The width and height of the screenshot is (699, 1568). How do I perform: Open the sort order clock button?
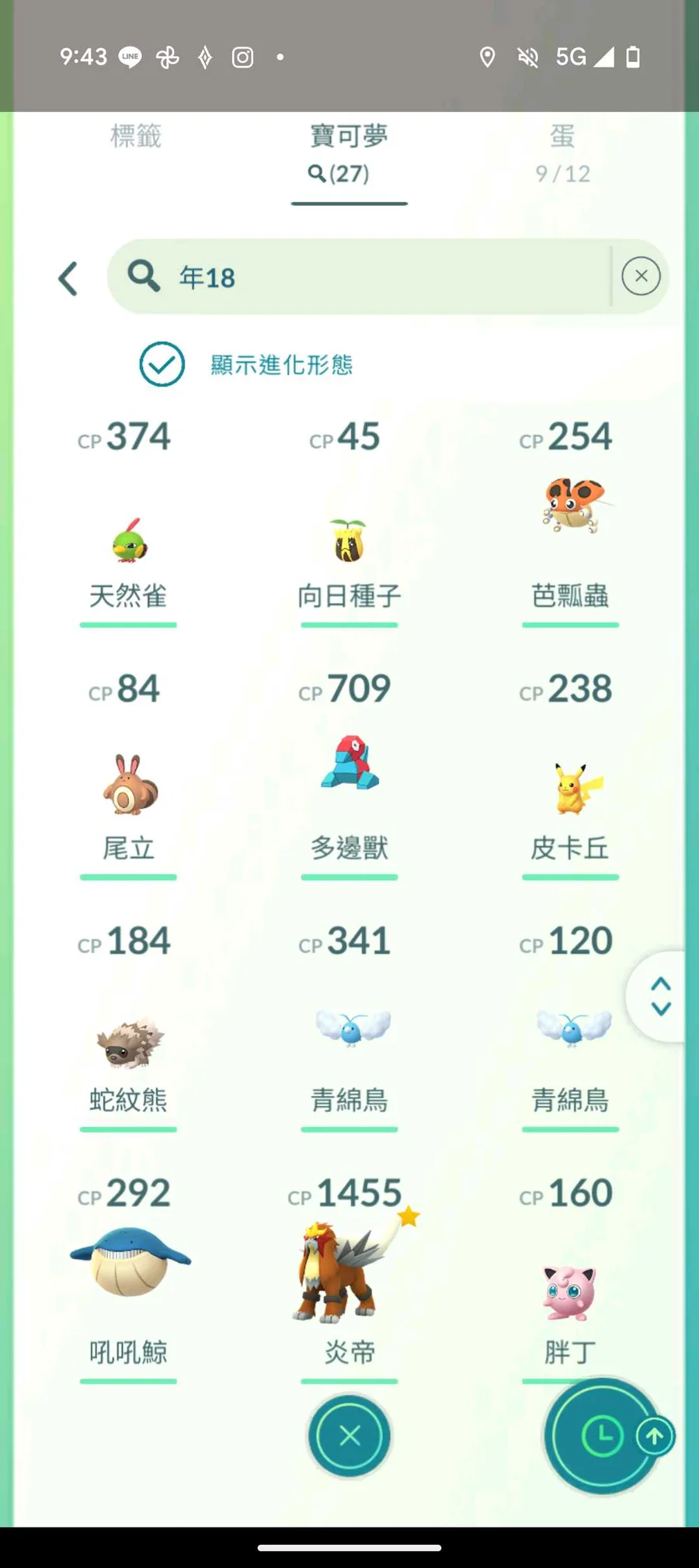(602, 1435)
